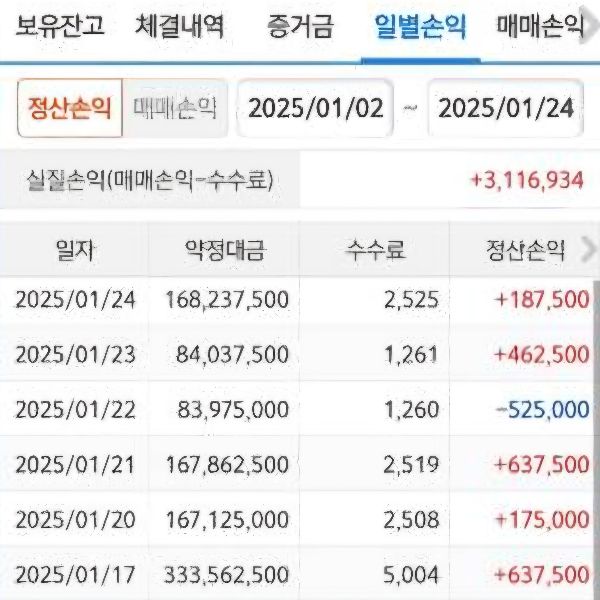This screenshot has height=600, width=600.
Task: Select the 일별손익 tab
Action: pos(420,26)
